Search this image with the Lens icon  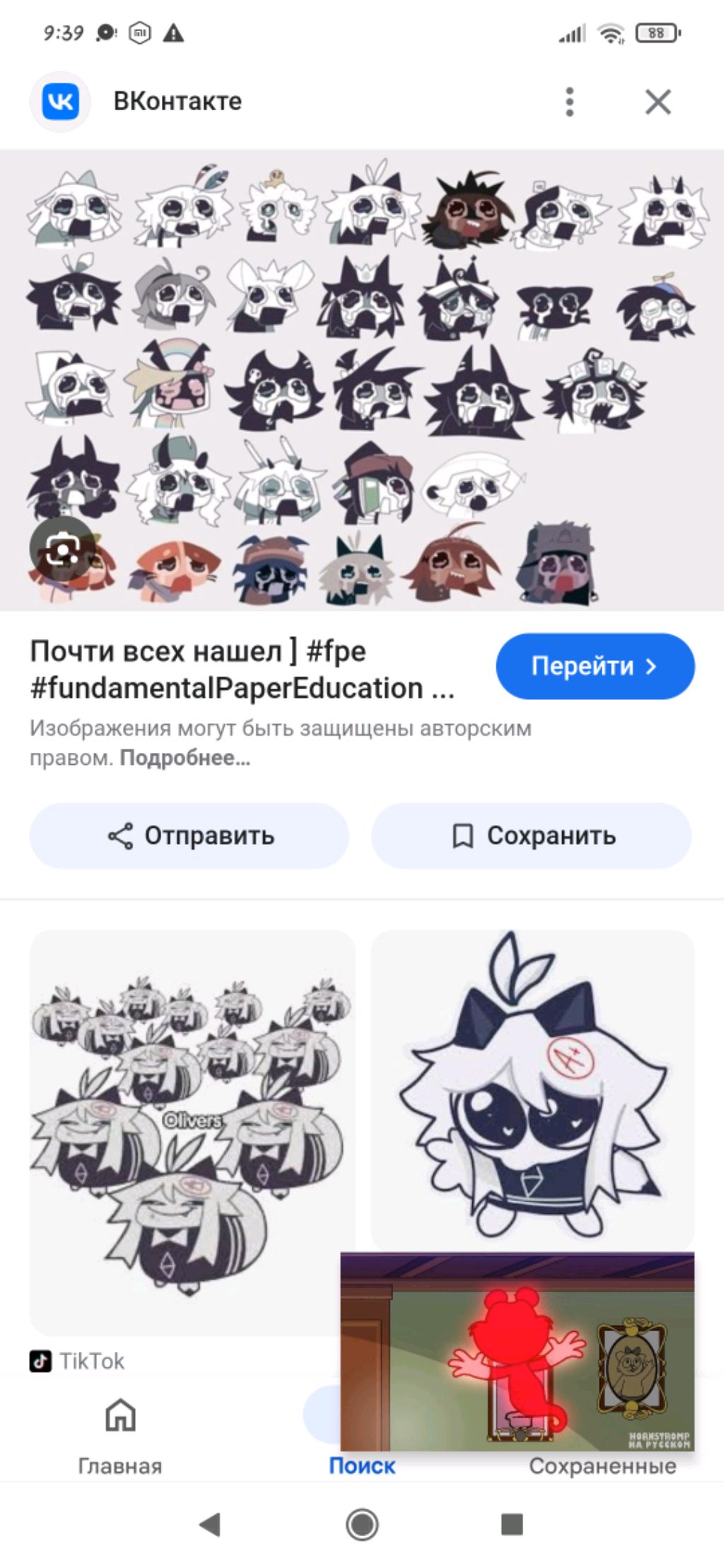[62, 550]
